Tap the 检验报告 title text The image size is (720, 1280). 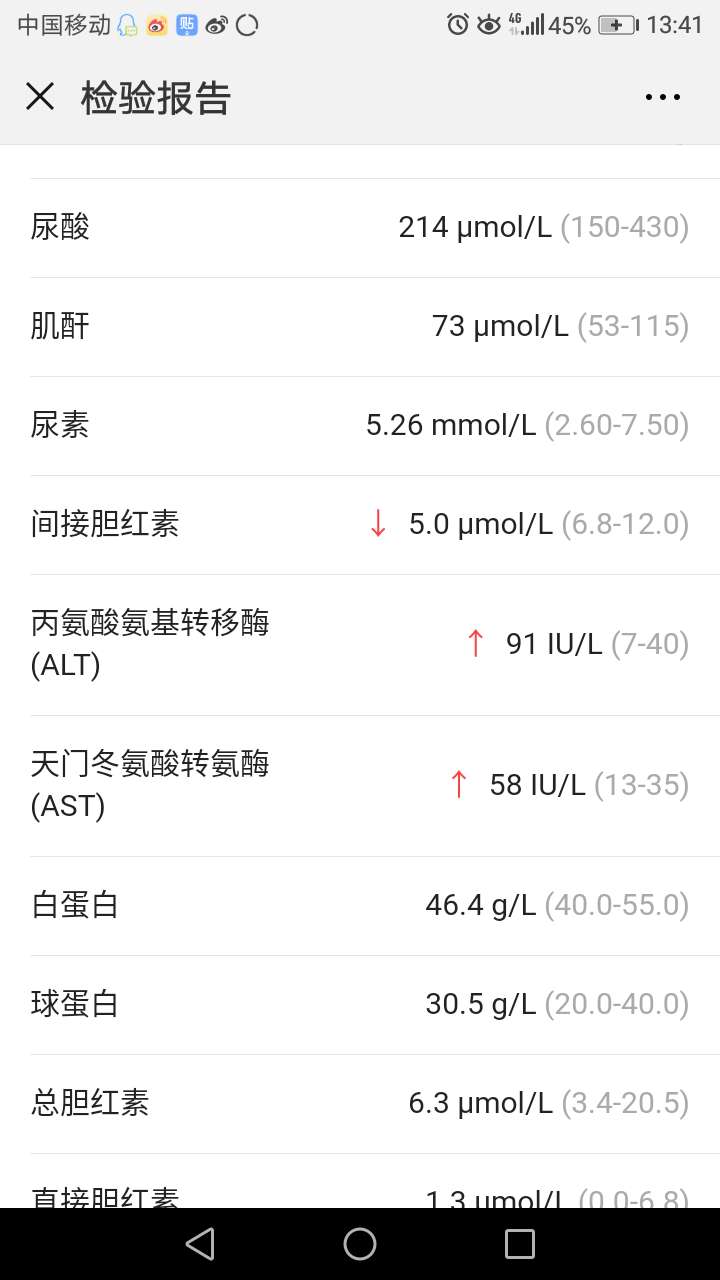pos(155,97)
